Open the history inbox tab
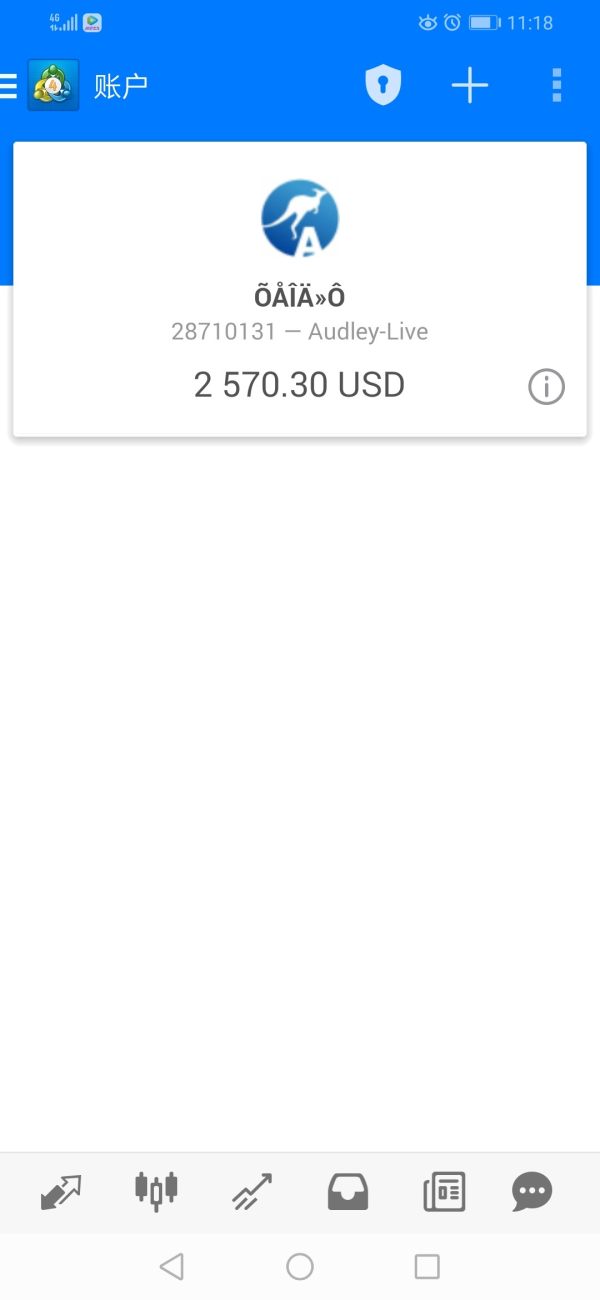The width and height of the screenshot is (600, 1300). click(348, 1192)
